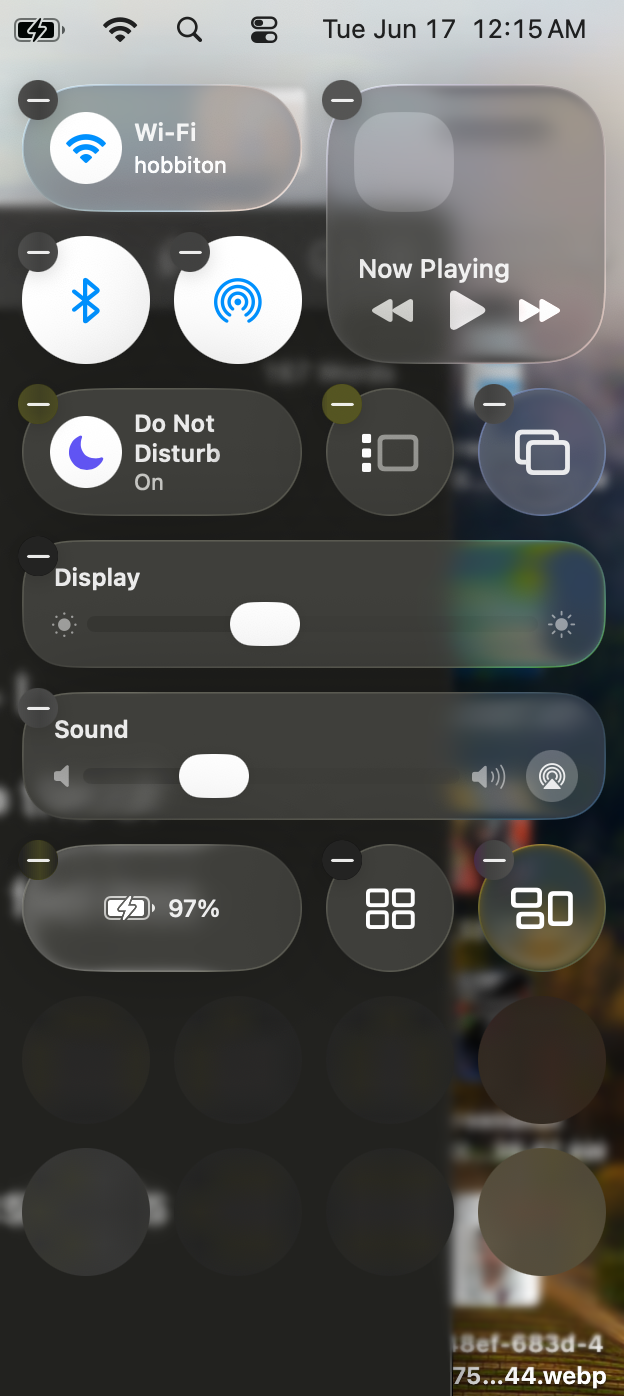
Task: Play the Now Playing media
Action: [466, 311]
